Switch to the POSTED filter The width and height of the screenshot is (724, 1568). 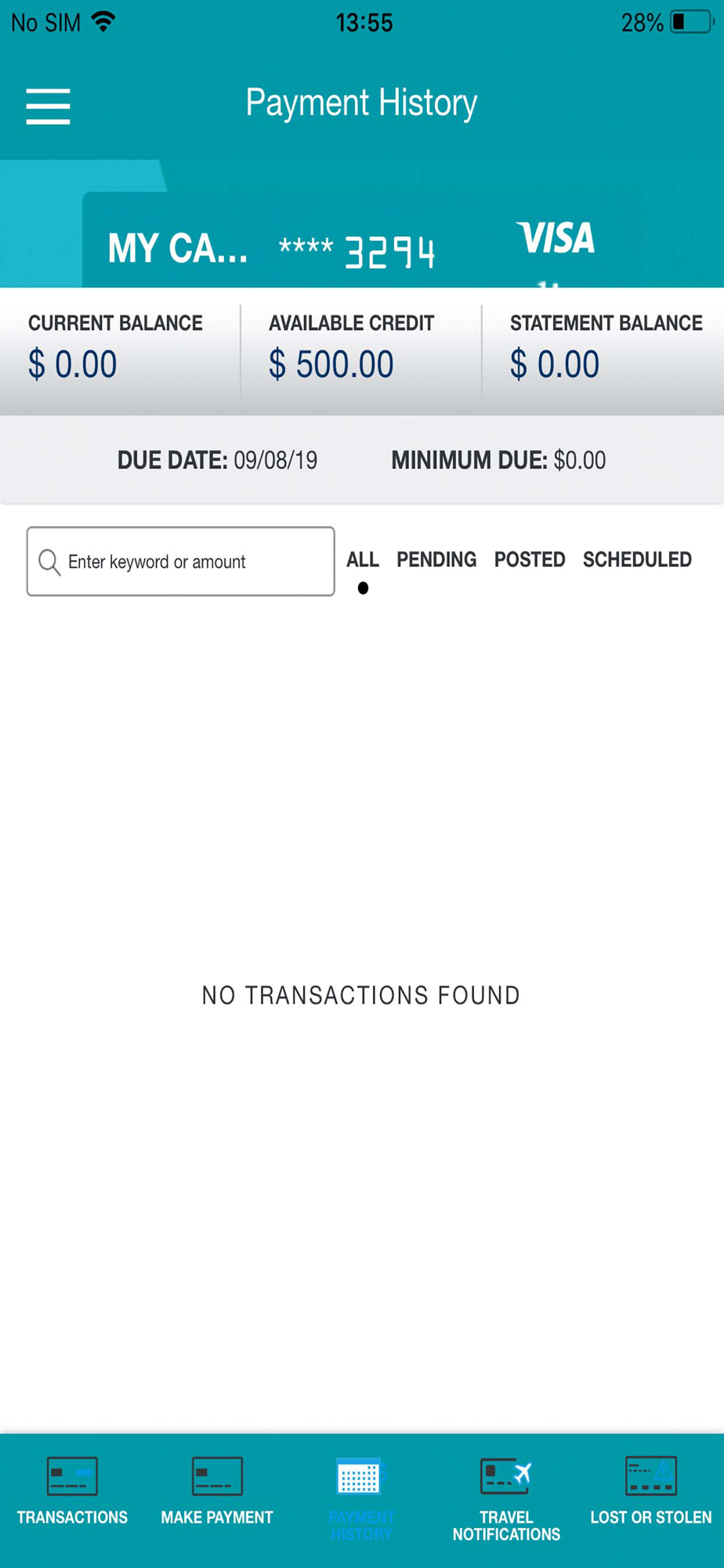(x=529, y=560)
